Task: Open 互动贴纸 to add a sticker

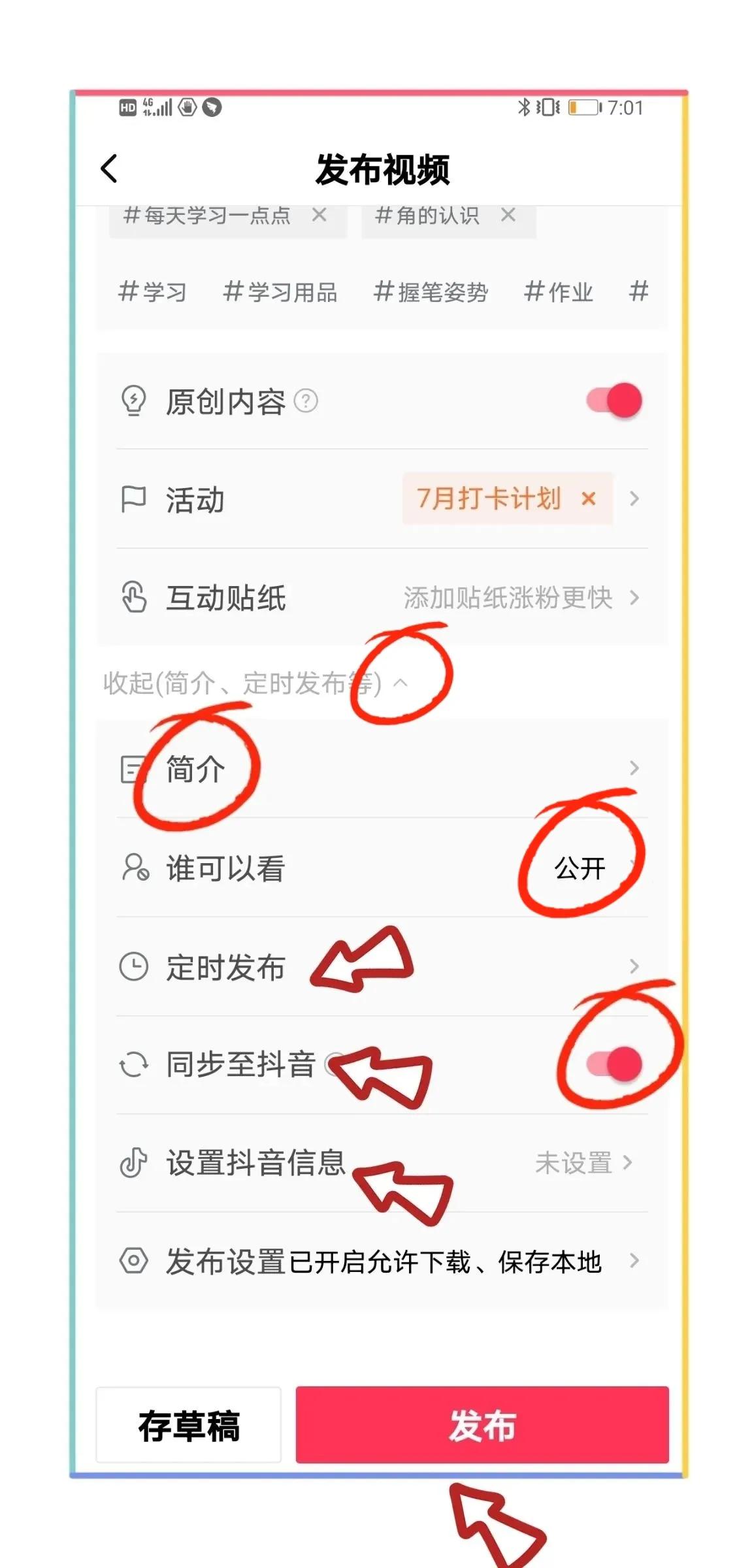Action: [x=382, y=598]
